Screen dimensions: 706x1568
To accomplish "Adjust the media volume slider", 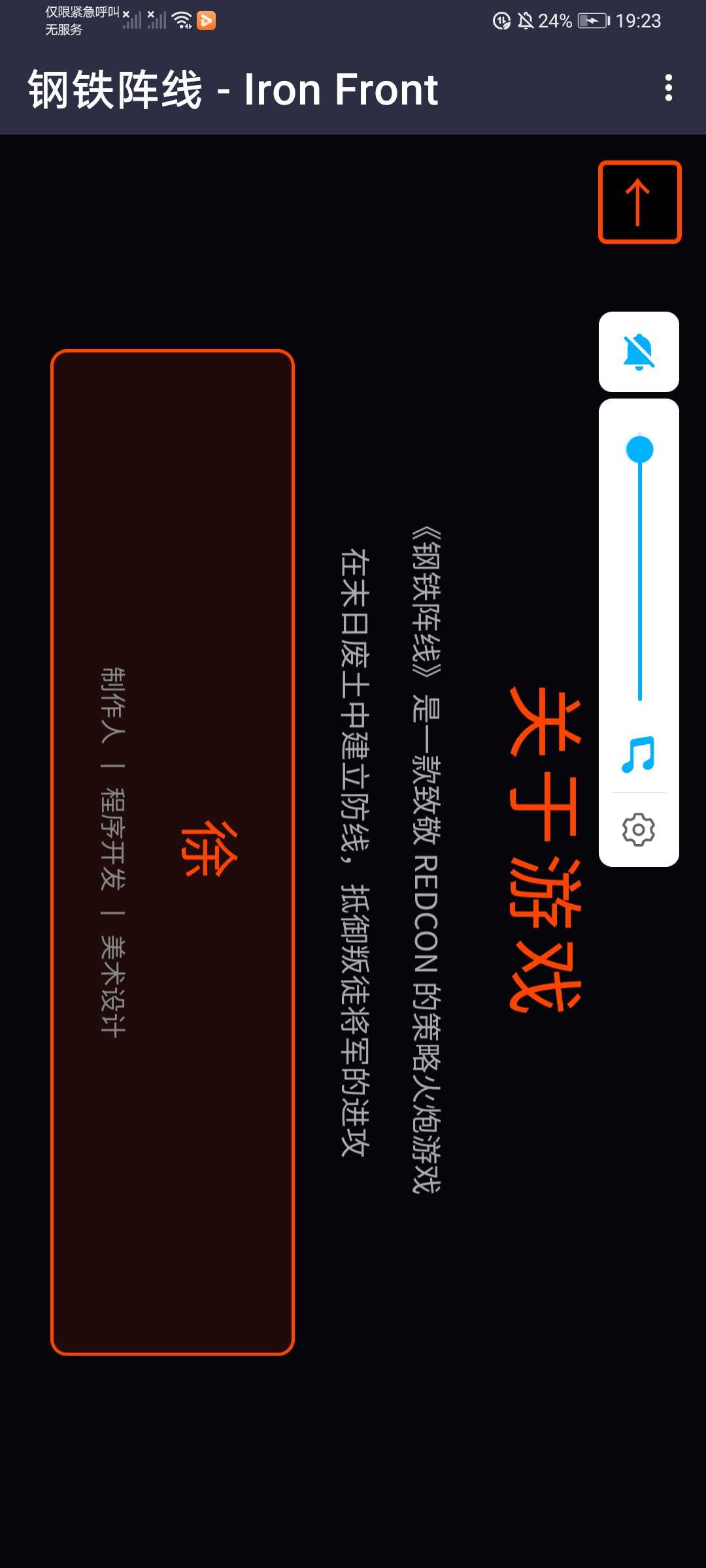I will [639, 449].
